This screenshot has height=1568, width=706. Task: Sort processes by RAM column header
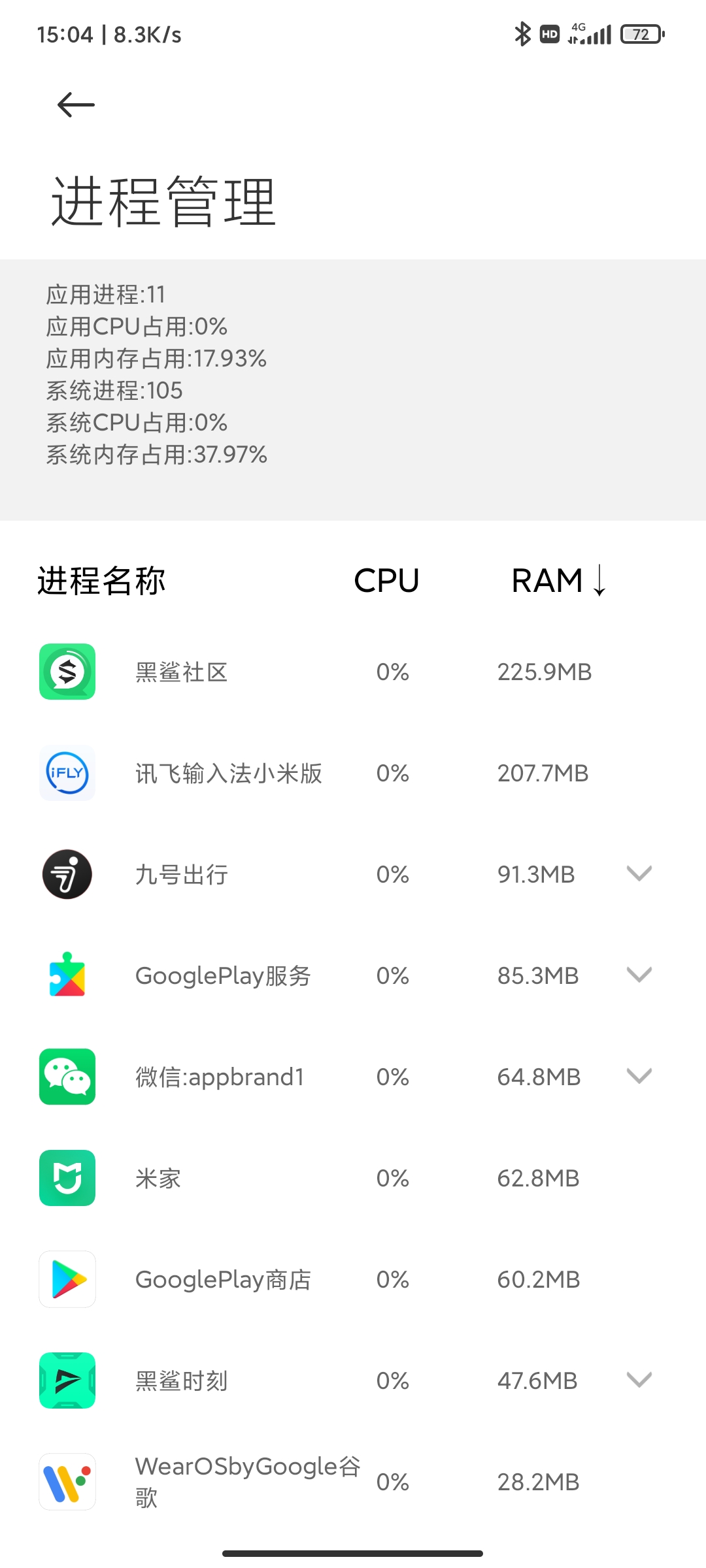559,580
